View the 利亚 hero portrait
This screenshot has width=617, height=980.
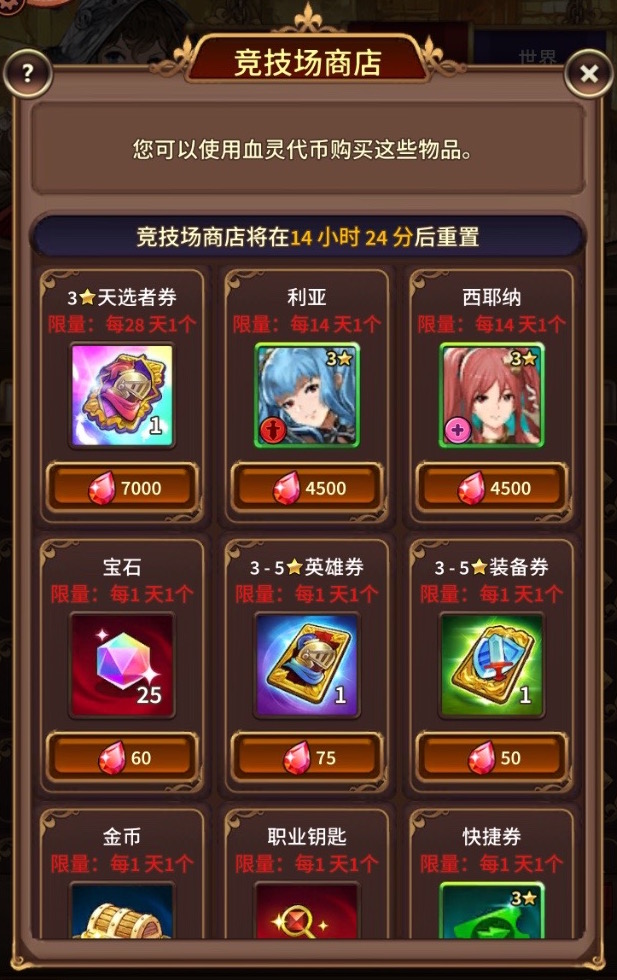(x=307, y=395)
